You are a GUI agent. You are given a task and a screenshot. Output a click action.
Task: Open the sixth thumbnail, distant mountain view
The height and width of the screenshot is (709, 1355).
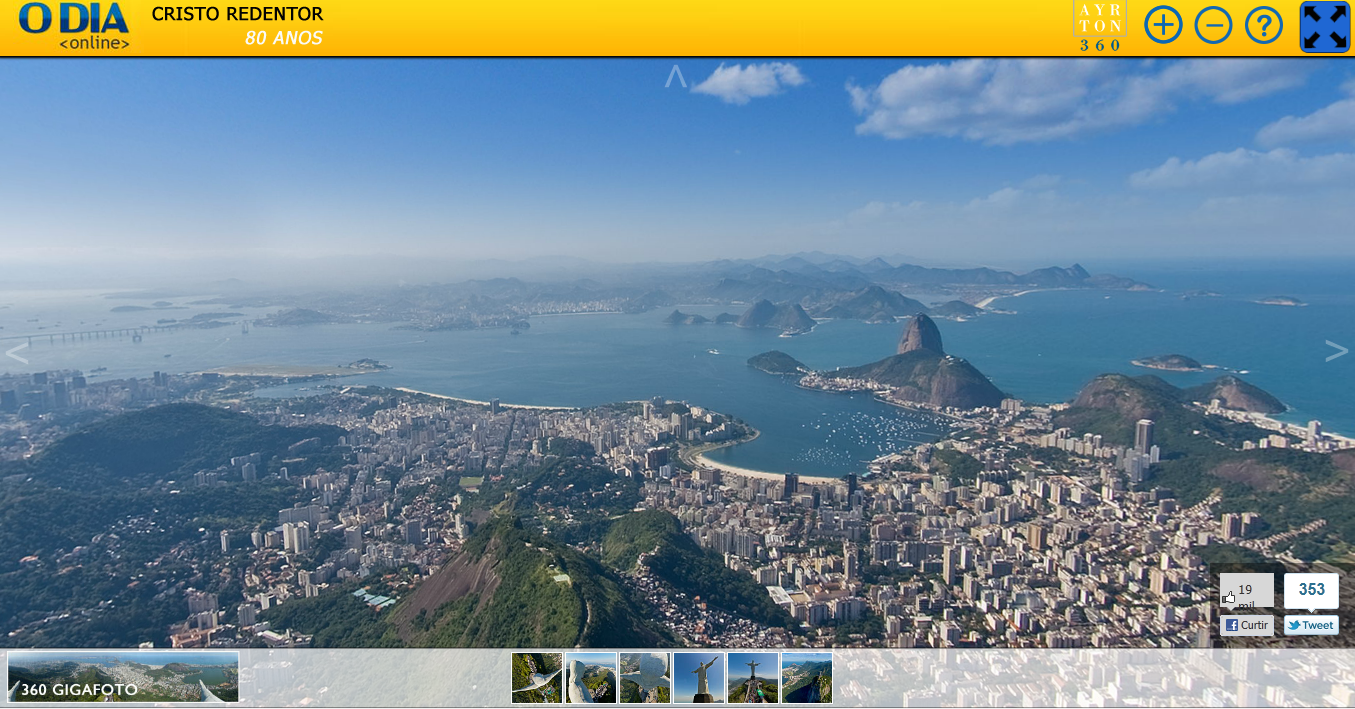point(806,678)
